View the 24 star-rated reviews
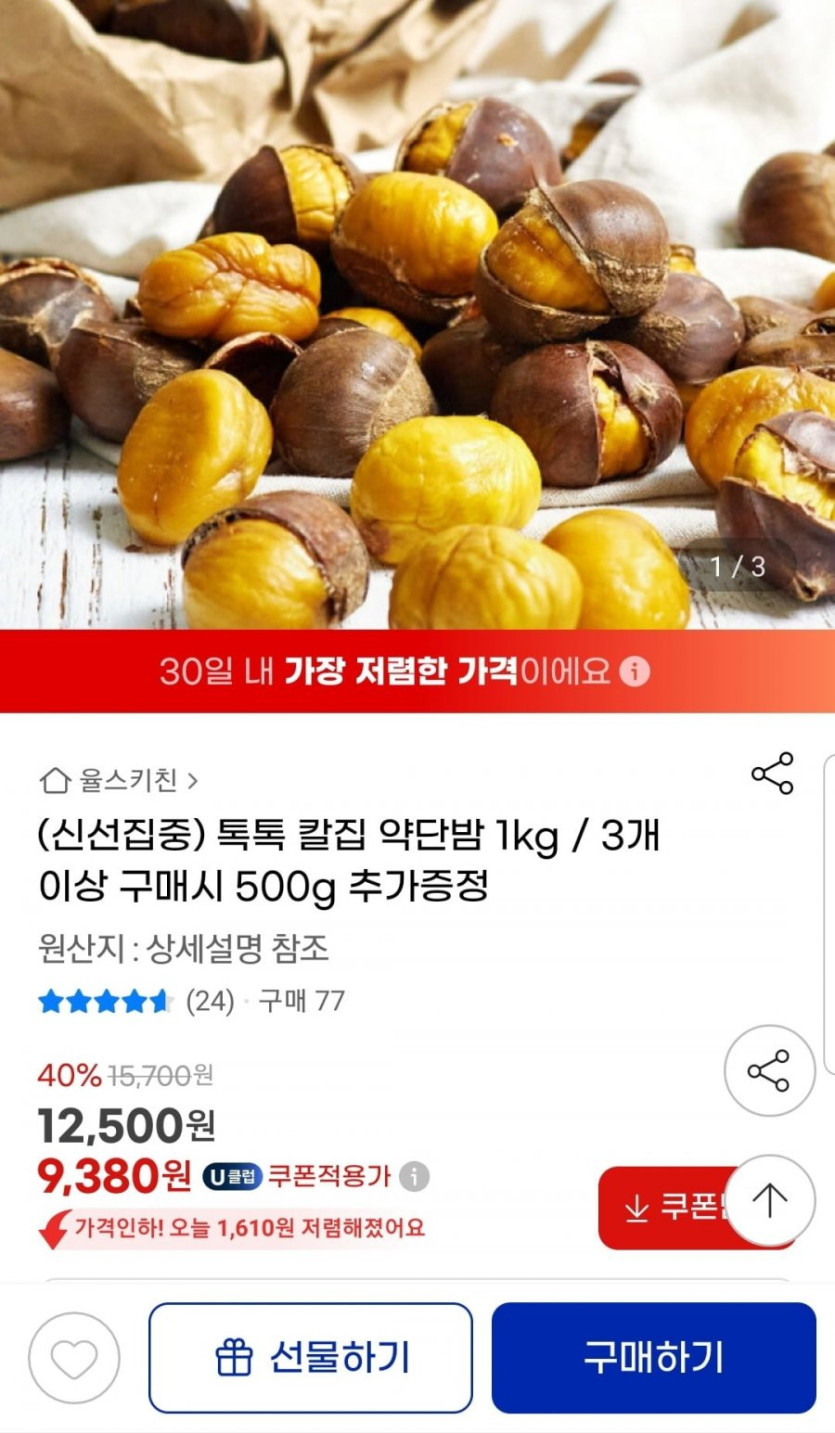This screenshot has height=1433, width=835. click(x=136, y=1001)
